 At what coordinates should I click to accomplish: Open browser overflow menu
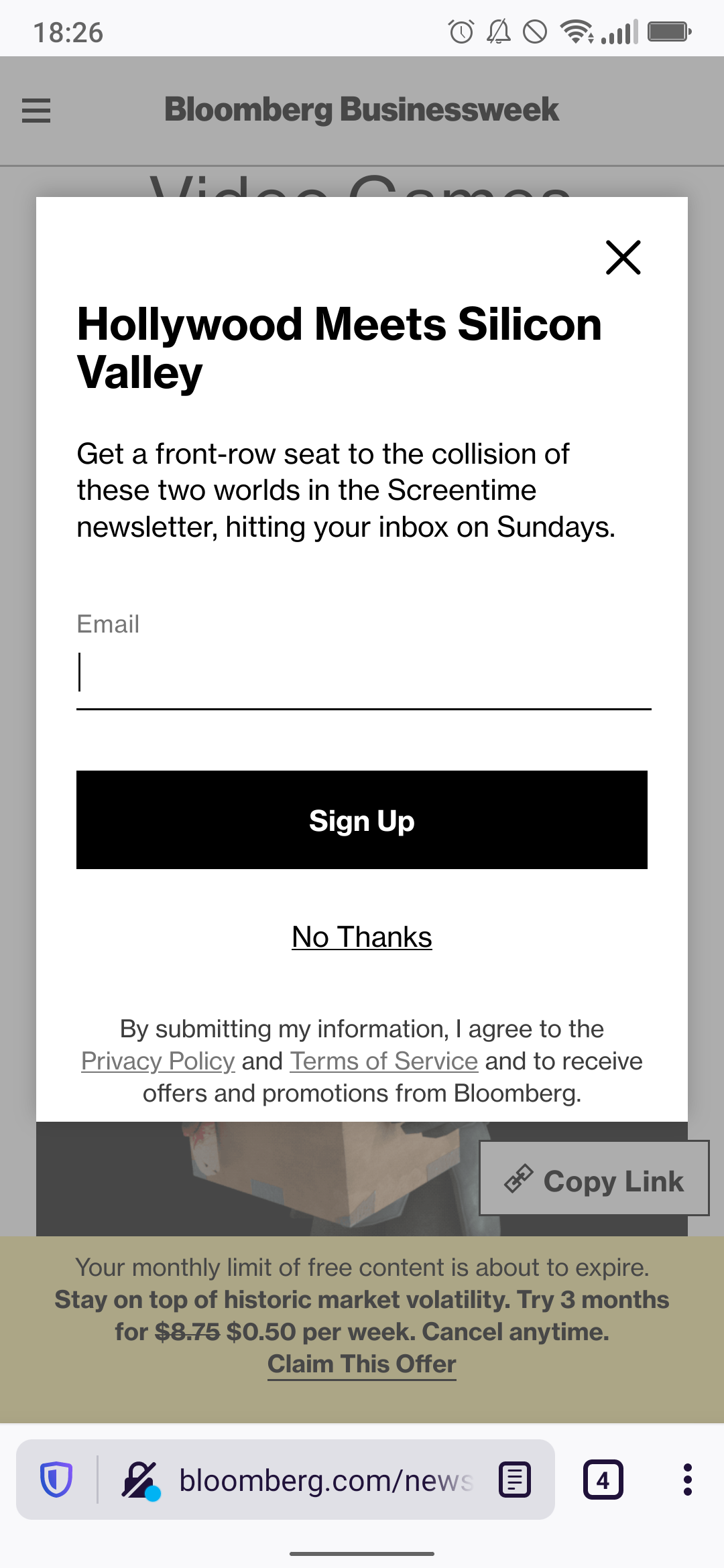[x=687, y=1480]
